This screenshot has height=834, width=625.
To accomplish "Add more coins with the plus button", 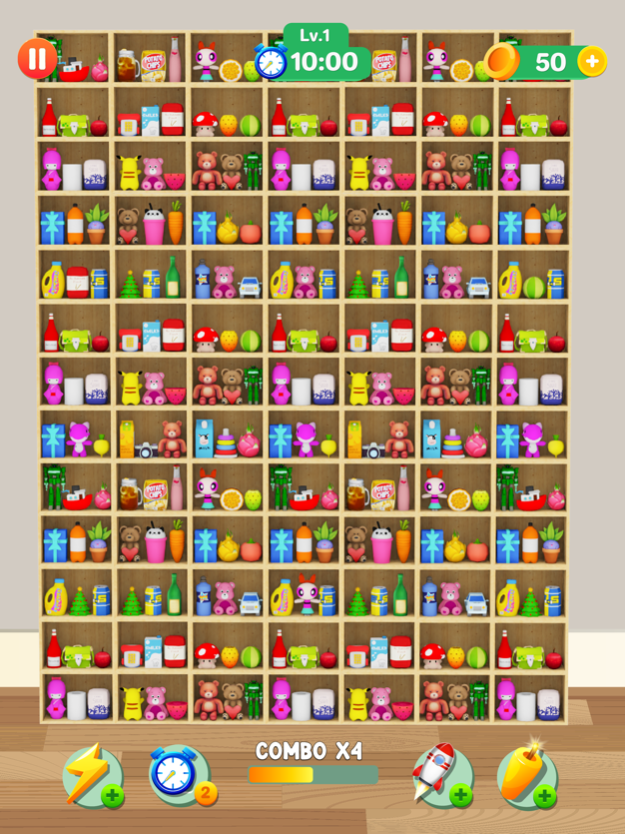I will pyautogui.click(x=592, y=61).
